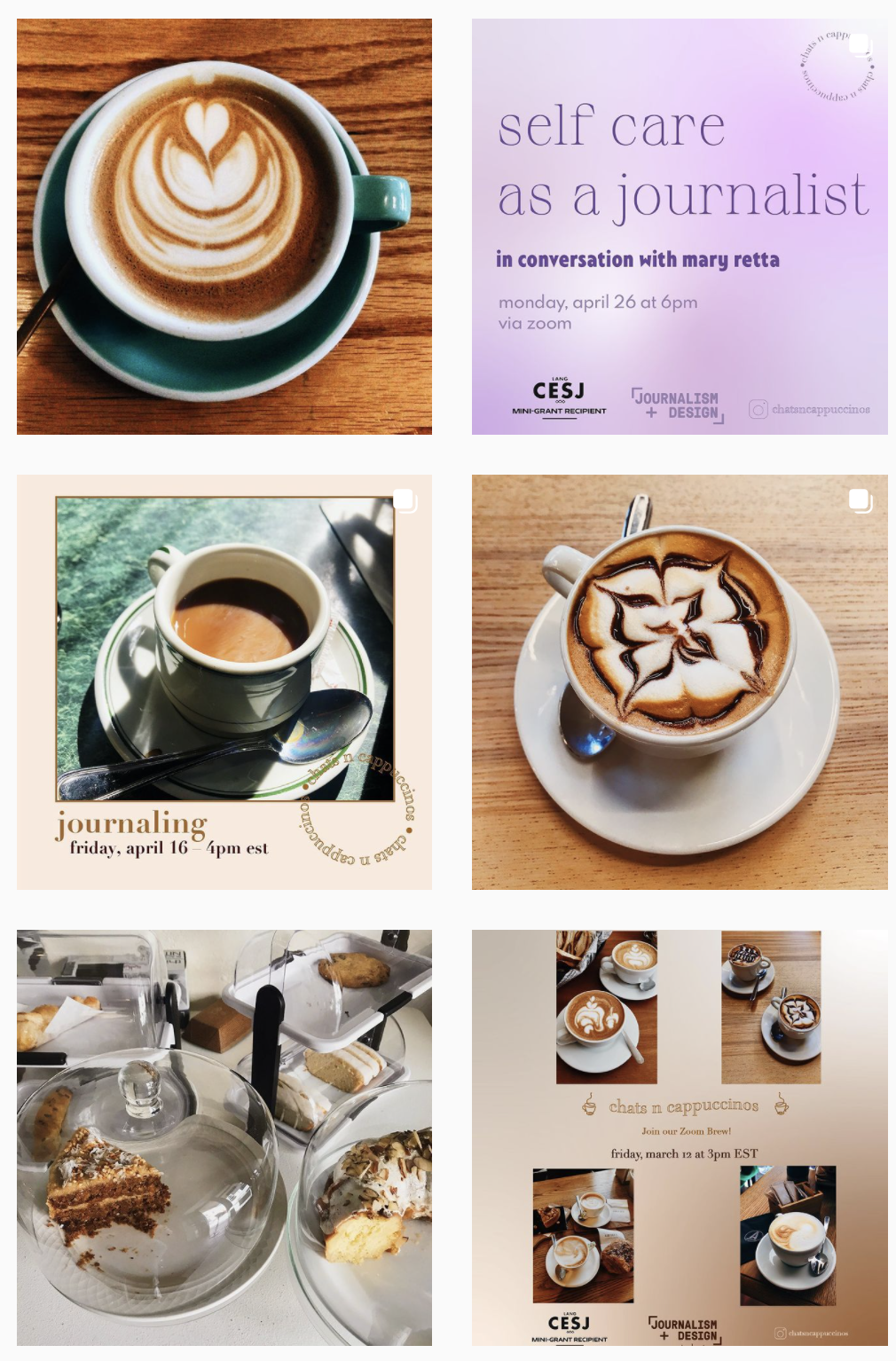
Task: Open the self care as a journalist post
Action: 679,226
